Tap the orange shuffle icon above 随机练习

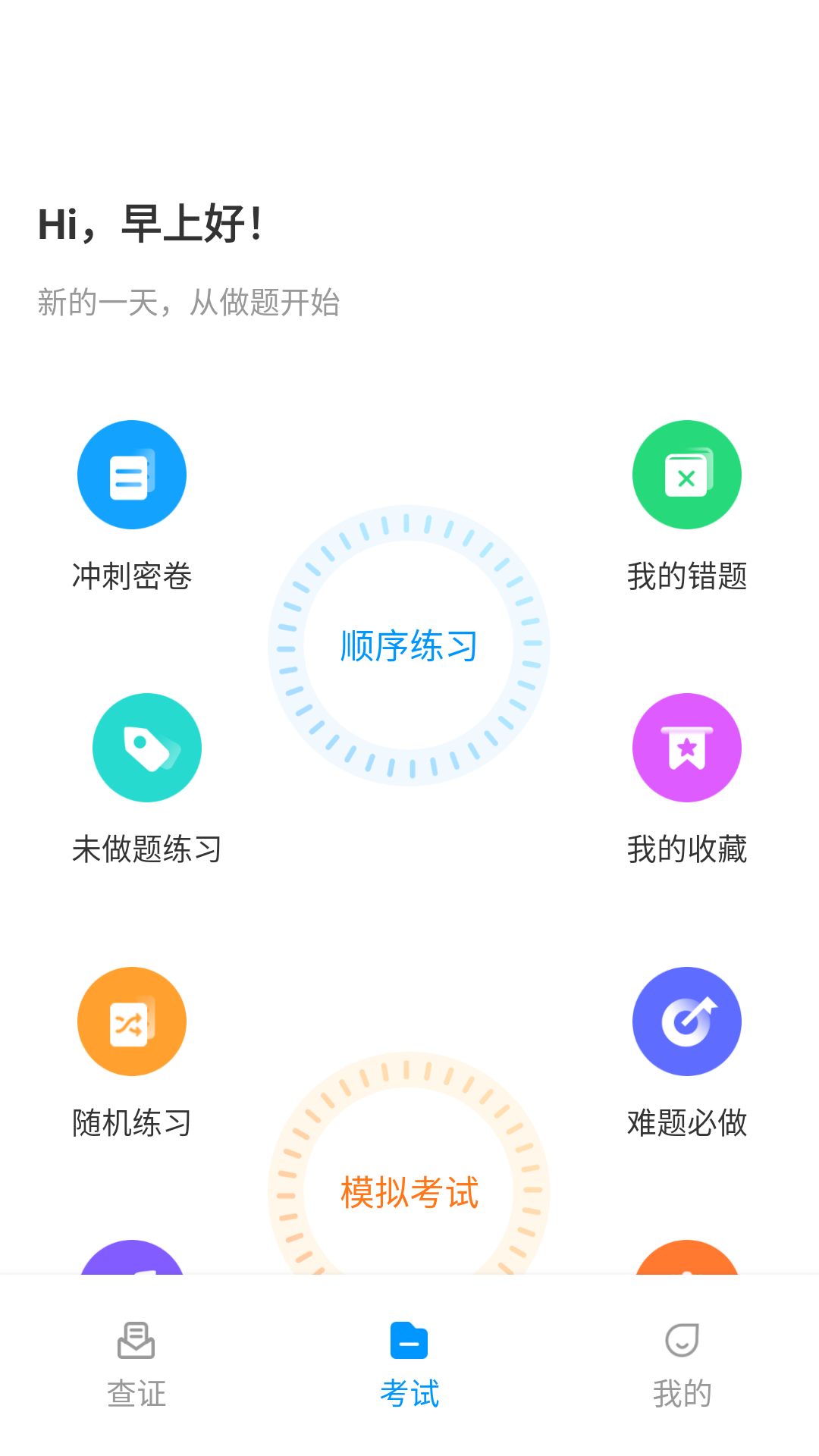(132, 1021)
